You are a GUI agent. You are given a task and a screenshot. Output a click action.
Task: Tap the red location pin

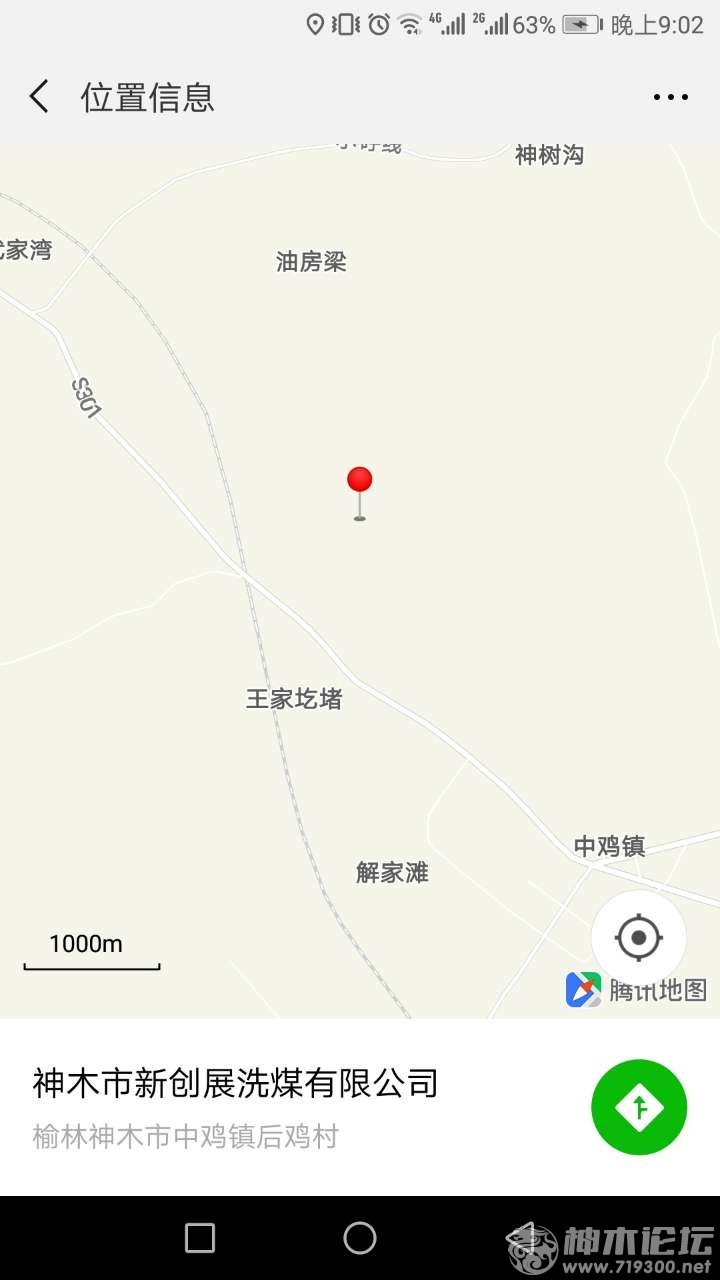(359, 482)
